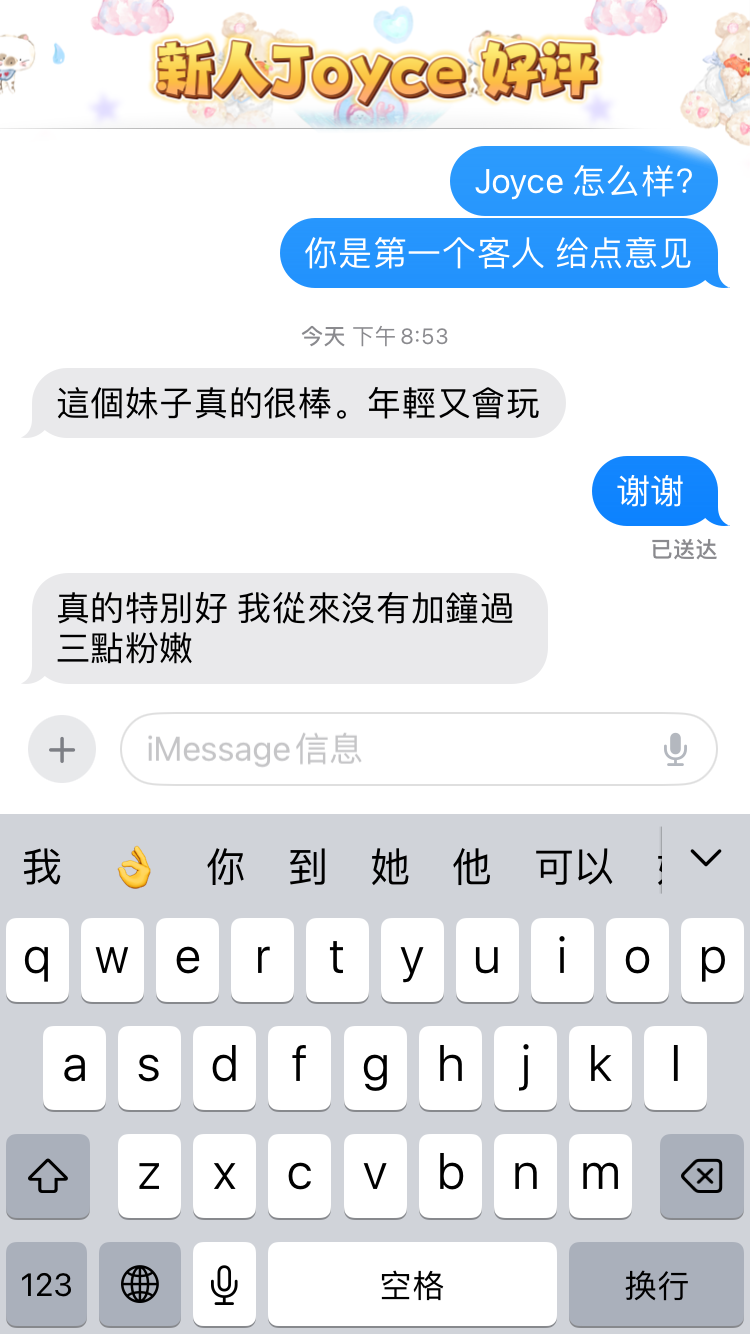
Task: Select the suggestion 我
Action: (x=42, y=867)
